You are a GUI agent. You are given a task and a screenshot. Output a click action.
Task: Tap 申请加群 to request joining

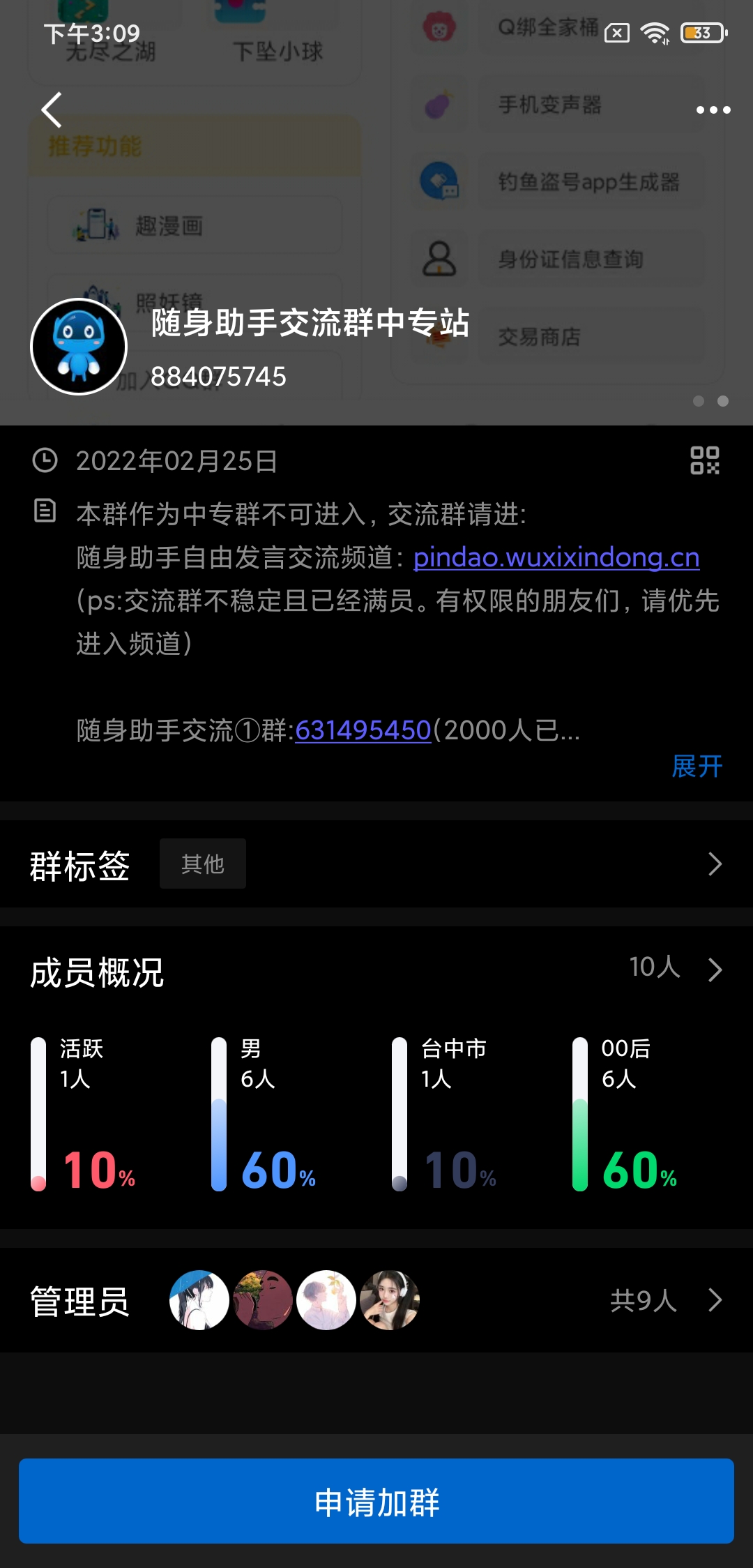point(376,1501)
